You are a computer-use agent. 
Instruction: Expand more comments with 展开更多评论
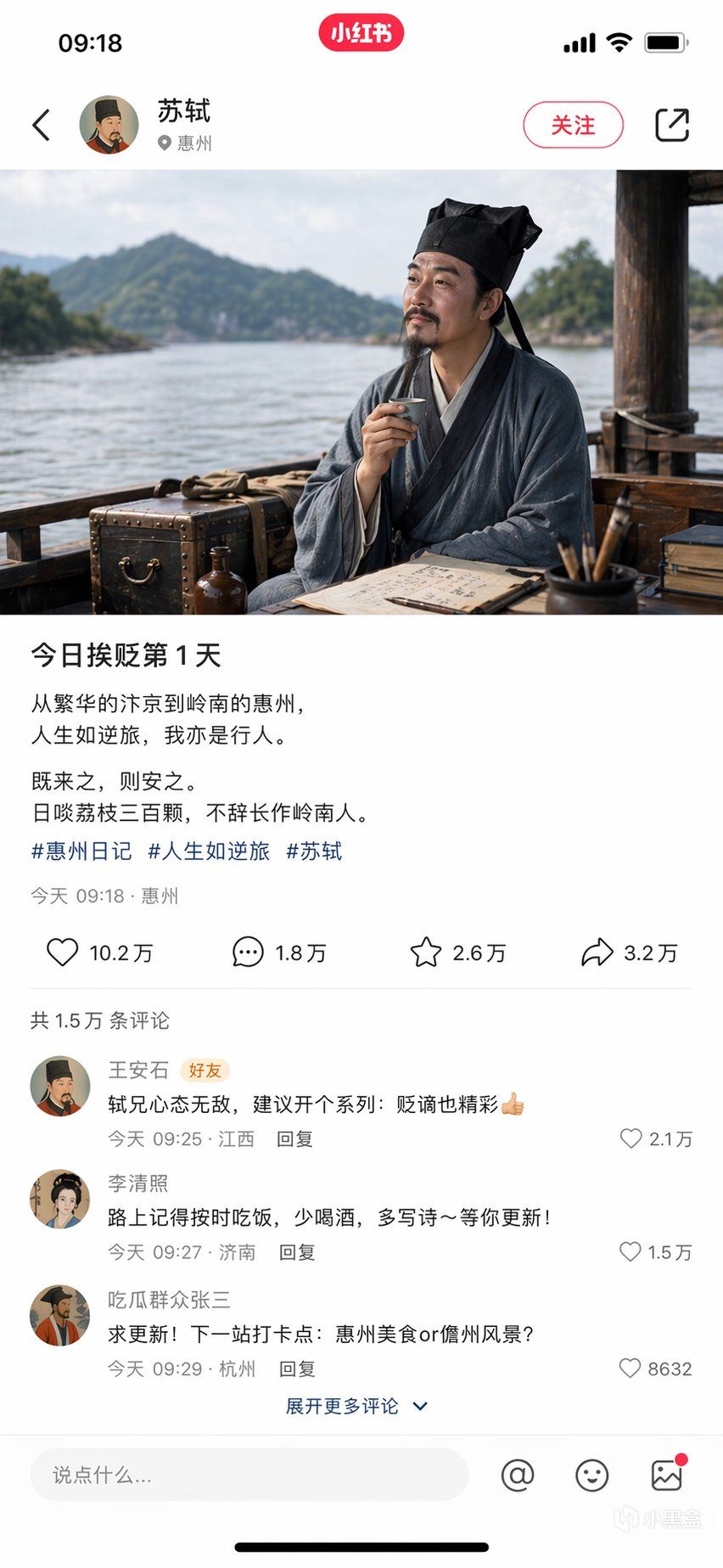coord(356,1406)
